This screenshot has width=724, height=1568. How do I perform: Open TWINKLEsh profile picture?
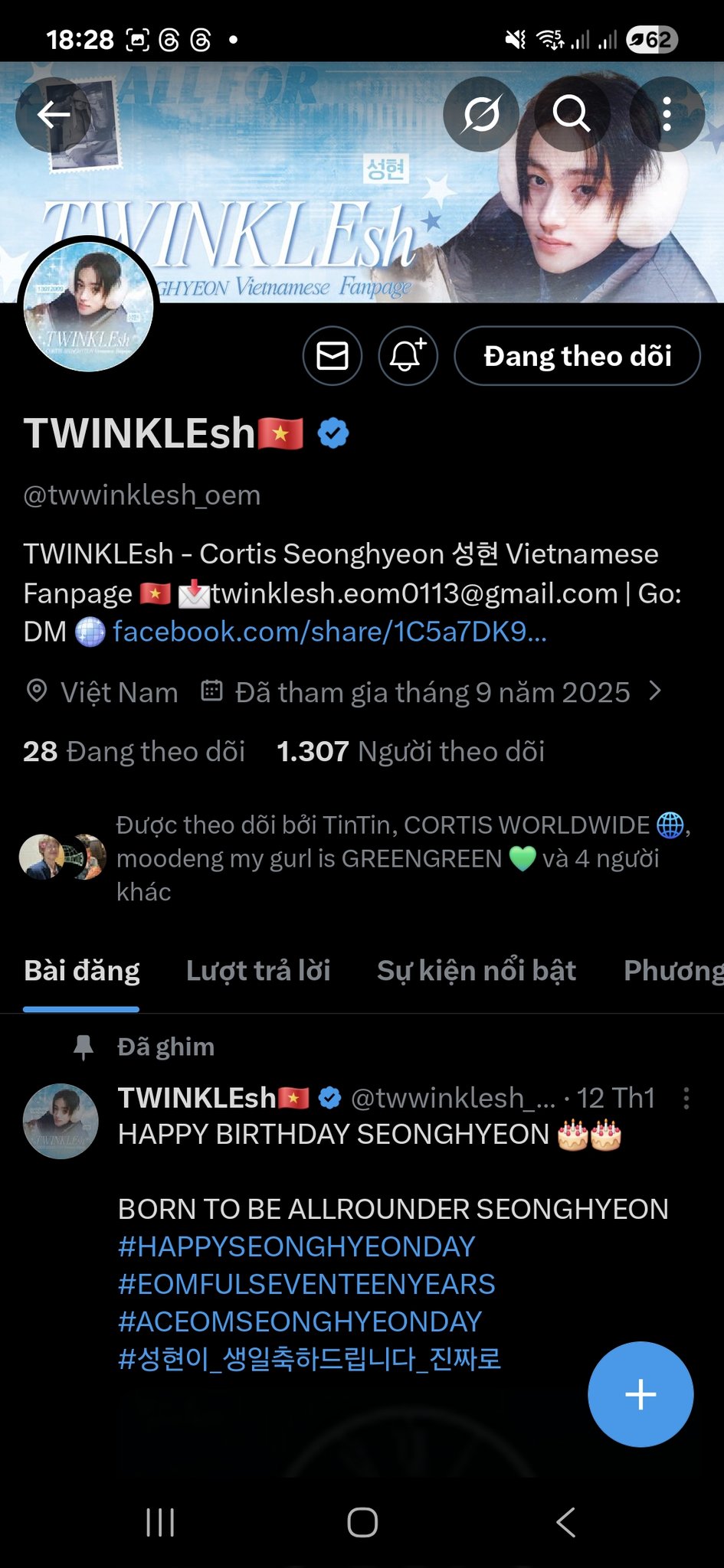coord(89,306)
